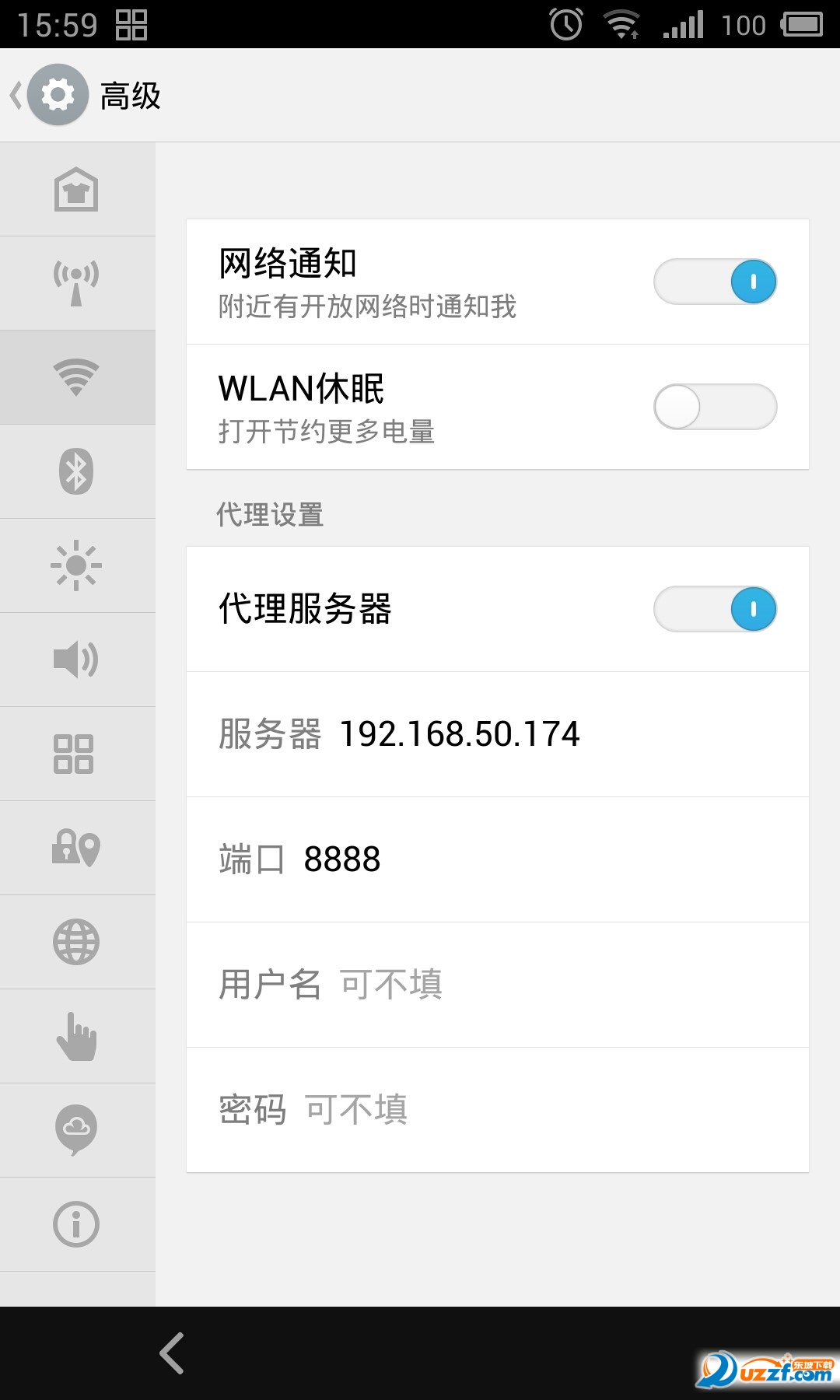Open the theme shirt sidebar tab
This screenshot has width=840, height=1400.
pos(76,189)
